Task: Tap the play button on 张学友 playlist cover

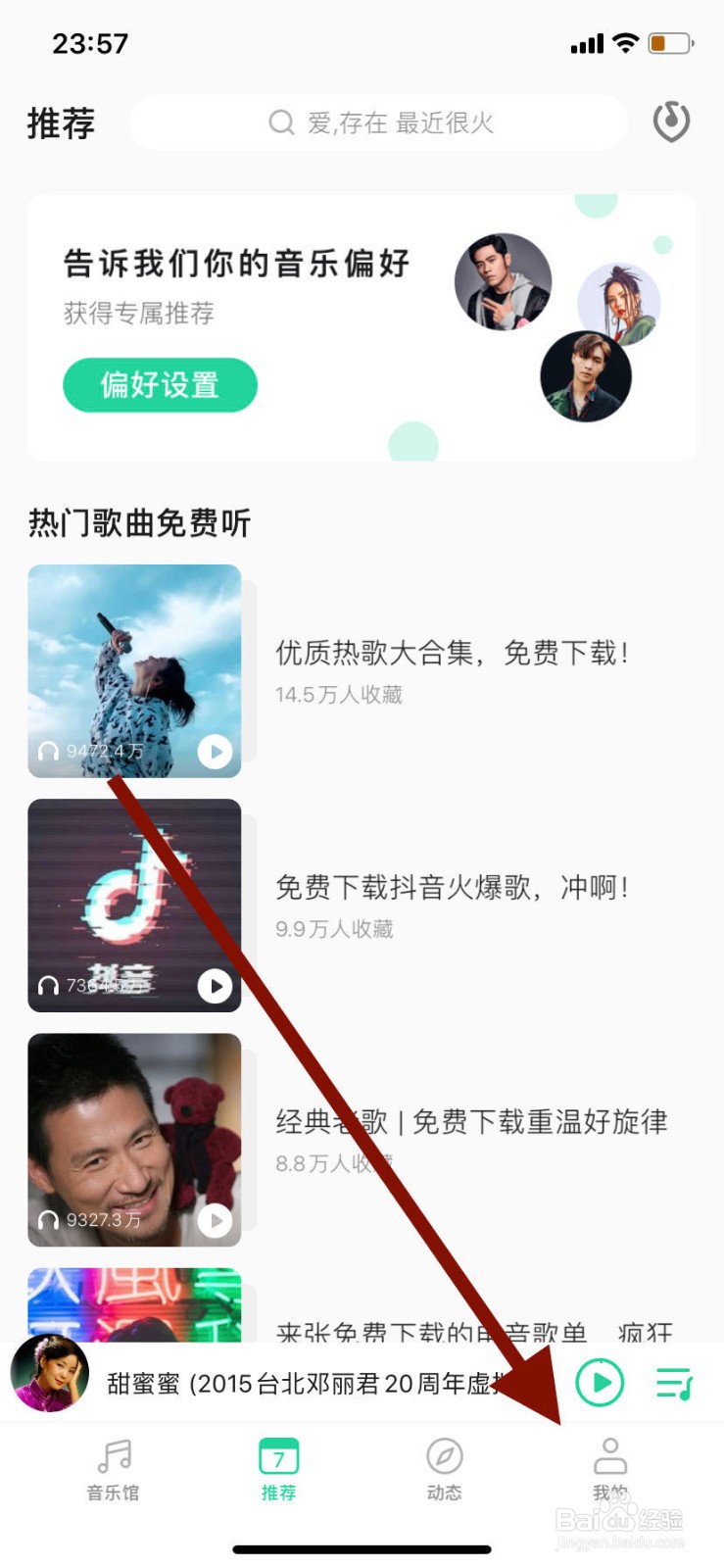Action: pos(215,1221)
